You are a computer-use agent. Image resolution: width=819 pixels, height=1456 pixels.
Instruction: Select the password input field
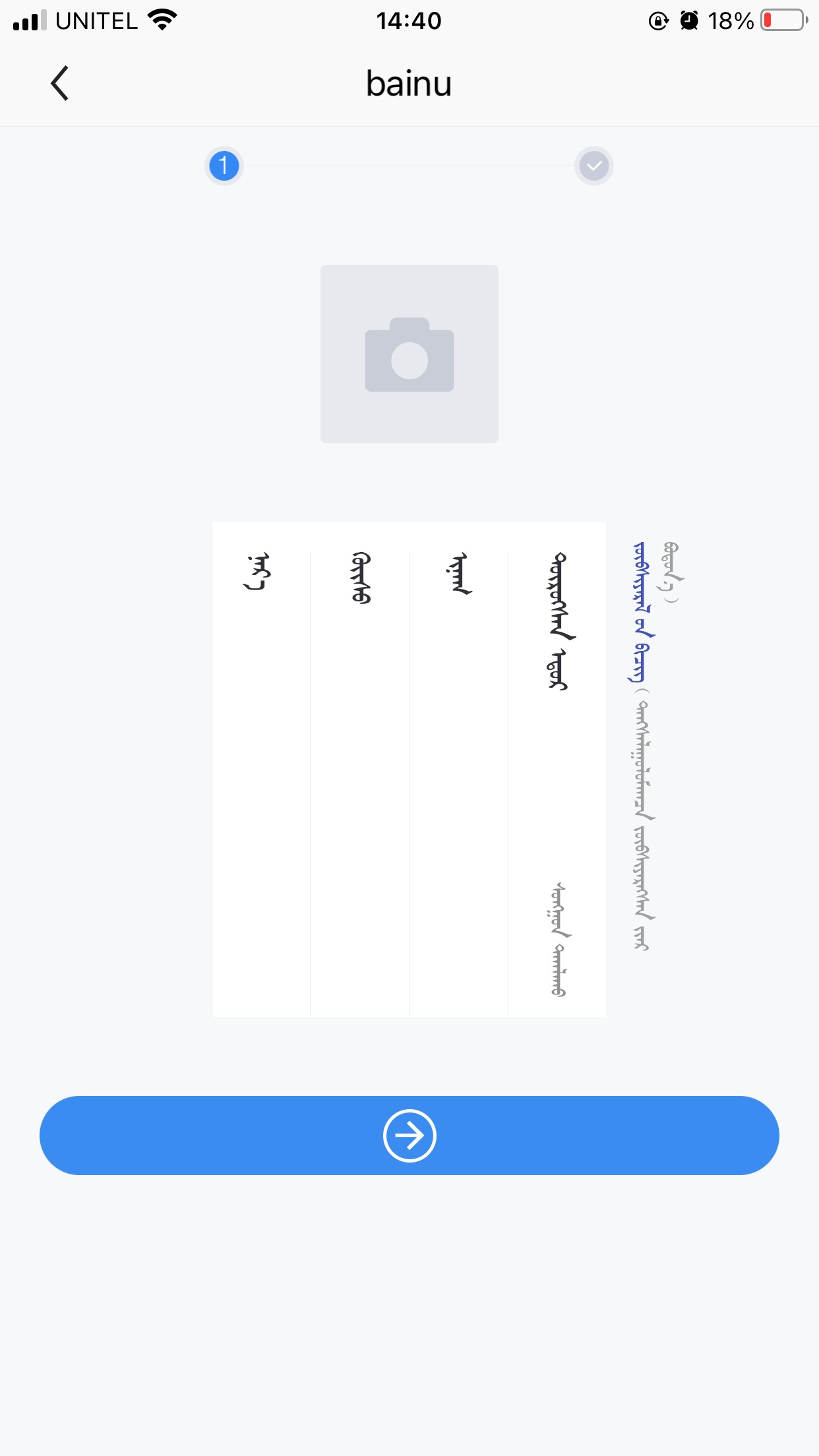point(459,770)
